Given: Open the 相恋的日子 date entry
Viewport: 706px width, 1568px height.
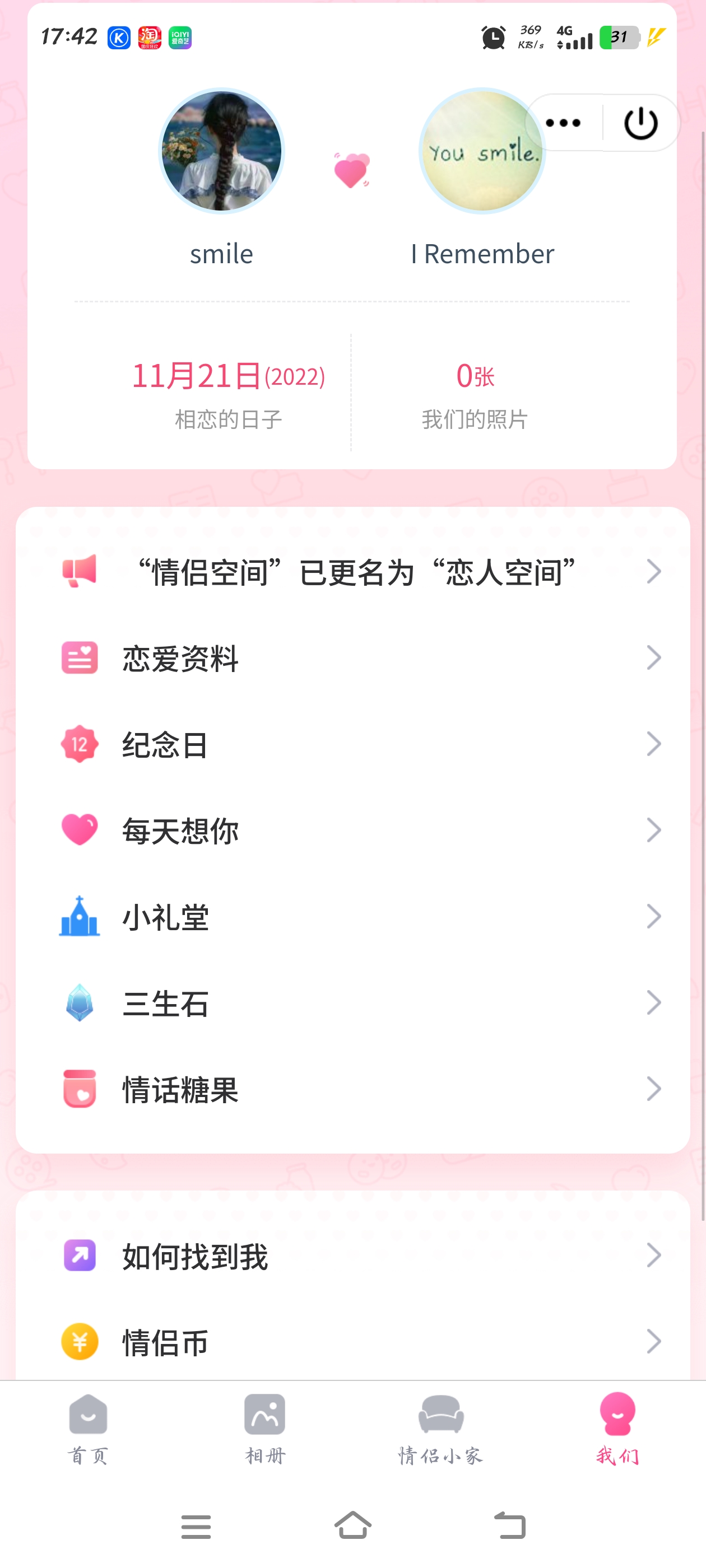Looking at the screenshot, I should tap(229, 391).
